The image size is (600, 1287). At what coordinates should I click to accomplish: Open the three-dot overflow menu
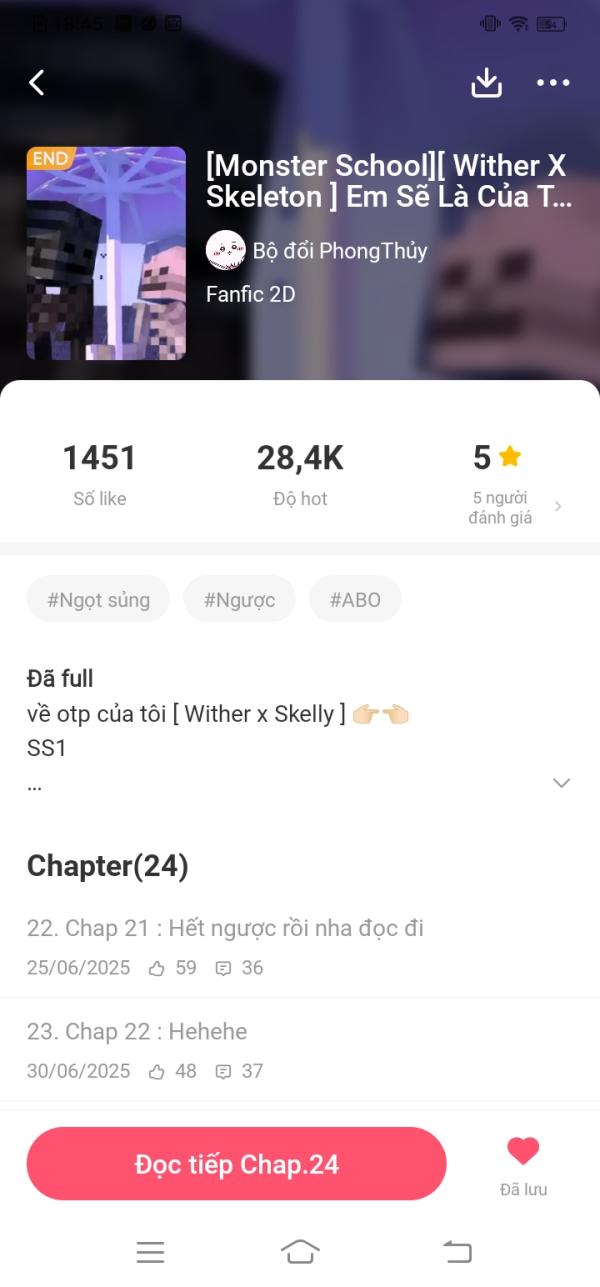[553, 83]
